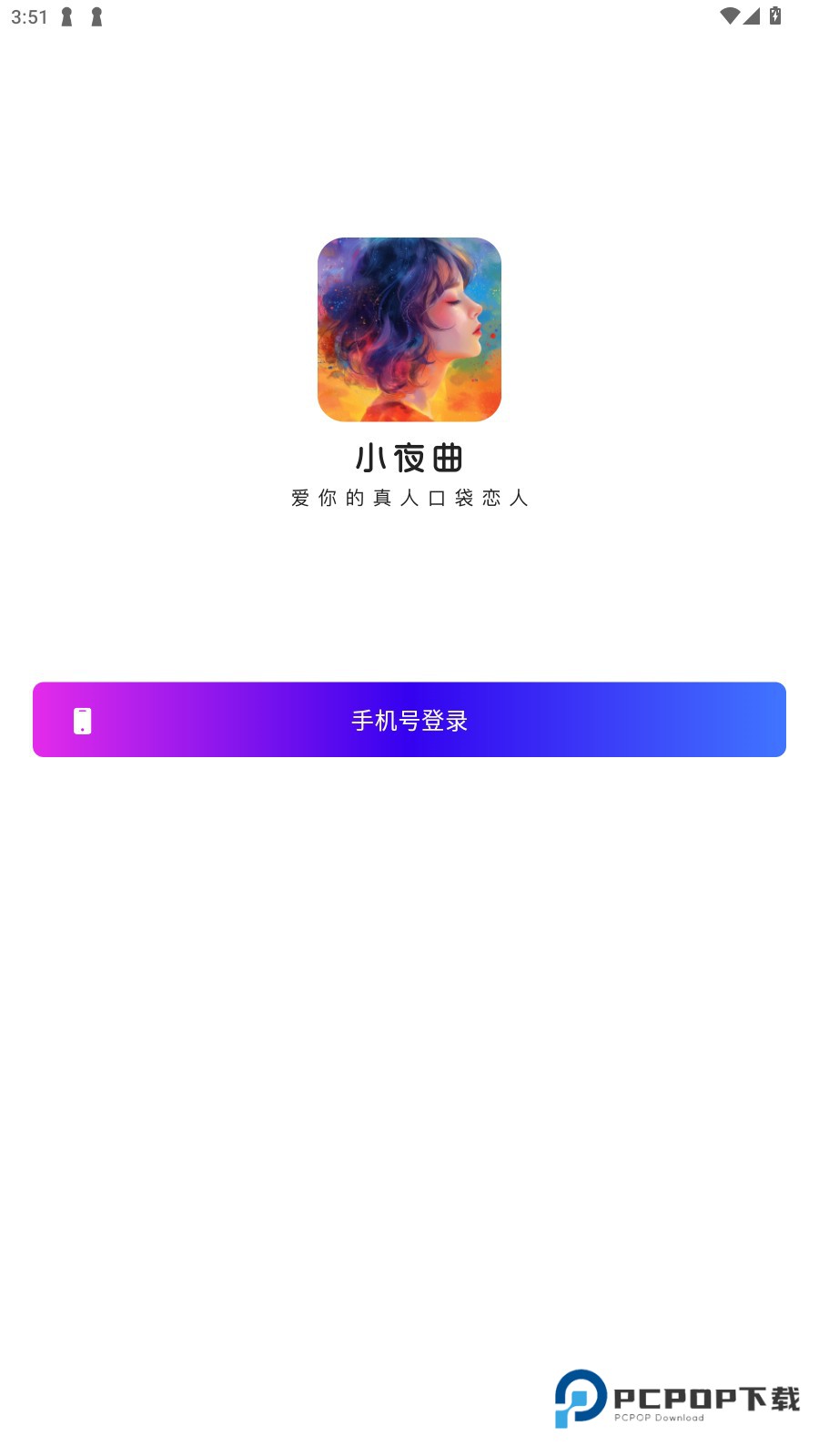Click the PCPOP Download small caption text
Screen dimensions: 819x1456
(x=659, y=1417)
